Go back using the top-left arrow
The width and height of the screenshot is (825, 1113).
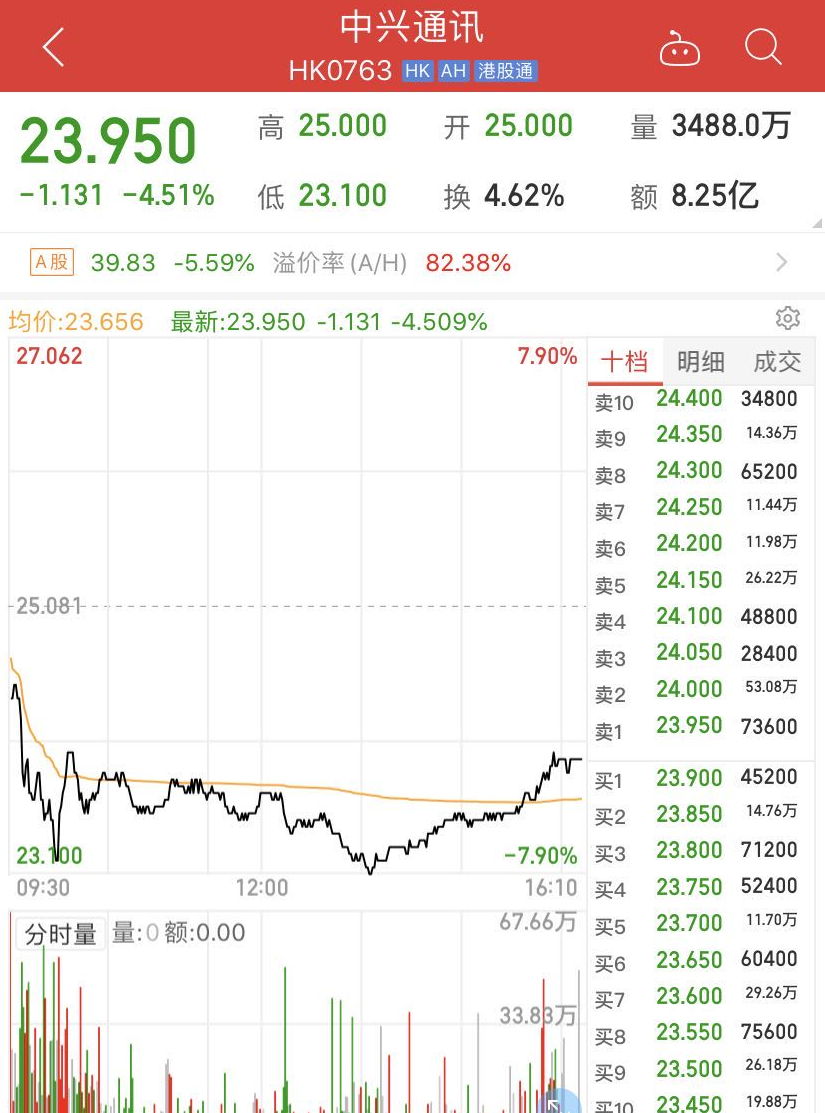pos(53,47)
